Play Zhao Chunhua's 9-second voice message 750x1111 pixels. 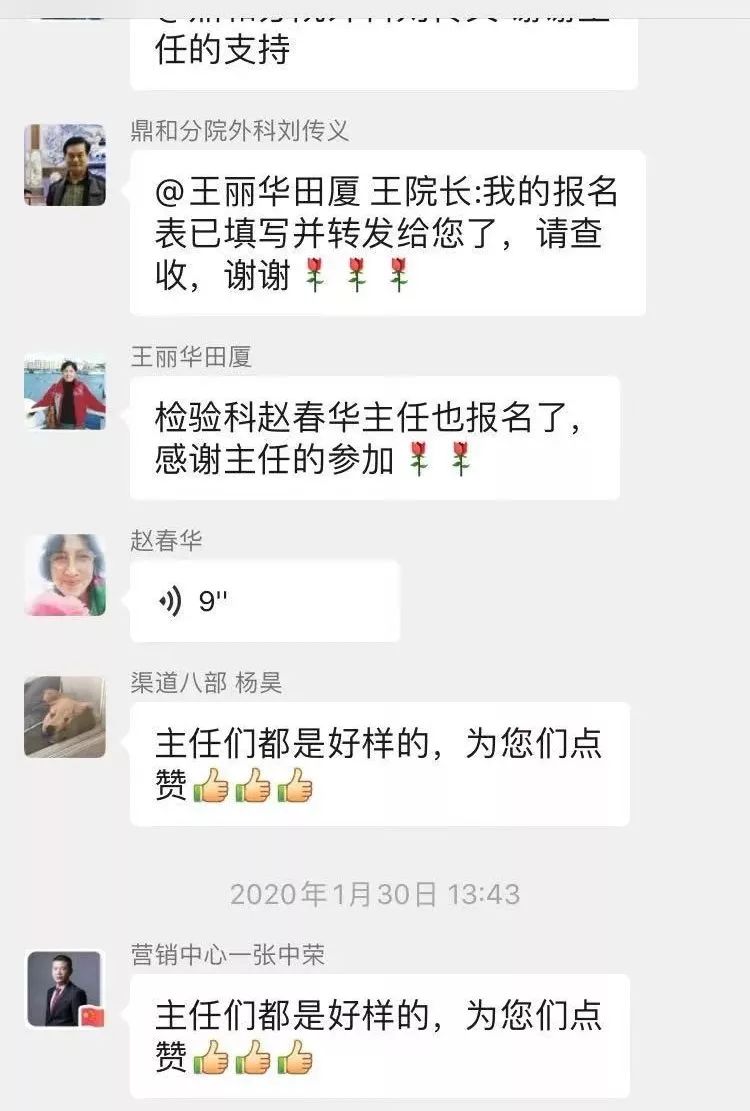click(264, 601)
